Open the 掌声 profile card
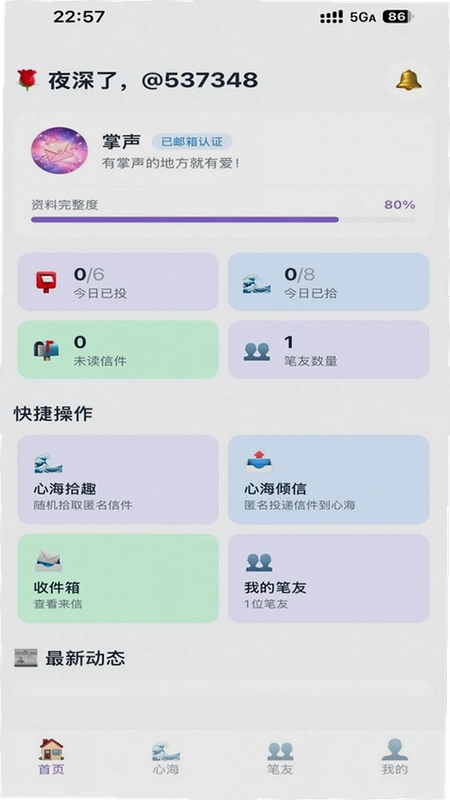The width and height of the screenshot is (450, 800). click(x=223, y=175)
